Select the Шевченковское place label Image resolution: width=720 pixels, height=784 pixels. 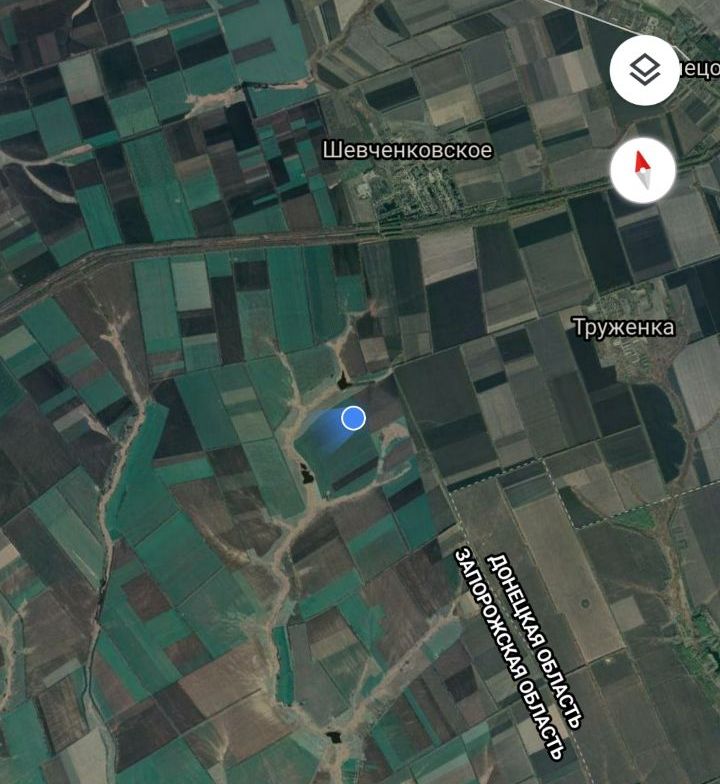(x=407, y=150)
